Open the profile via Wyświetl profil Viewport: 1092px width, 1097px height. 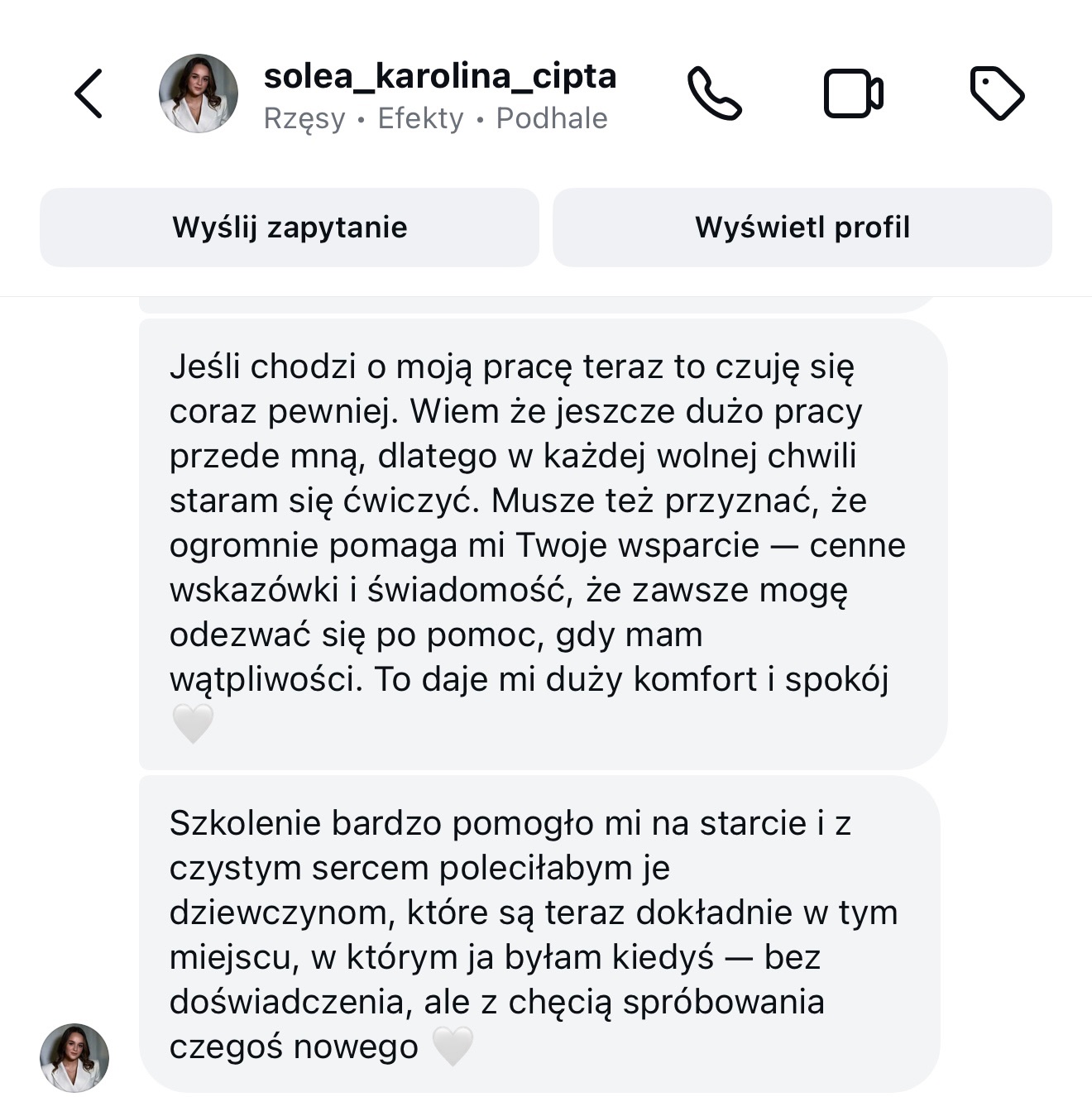[802, 227]
